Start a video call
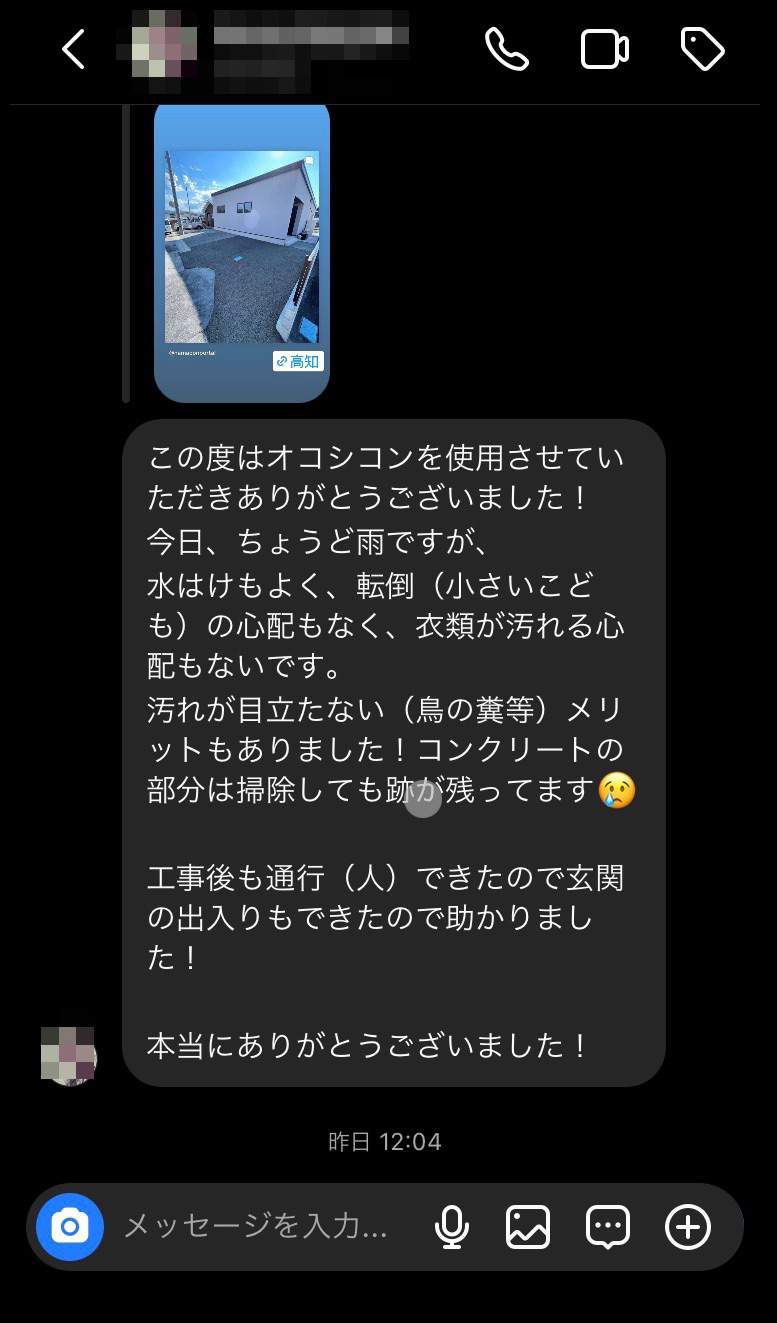 [604, 49]
